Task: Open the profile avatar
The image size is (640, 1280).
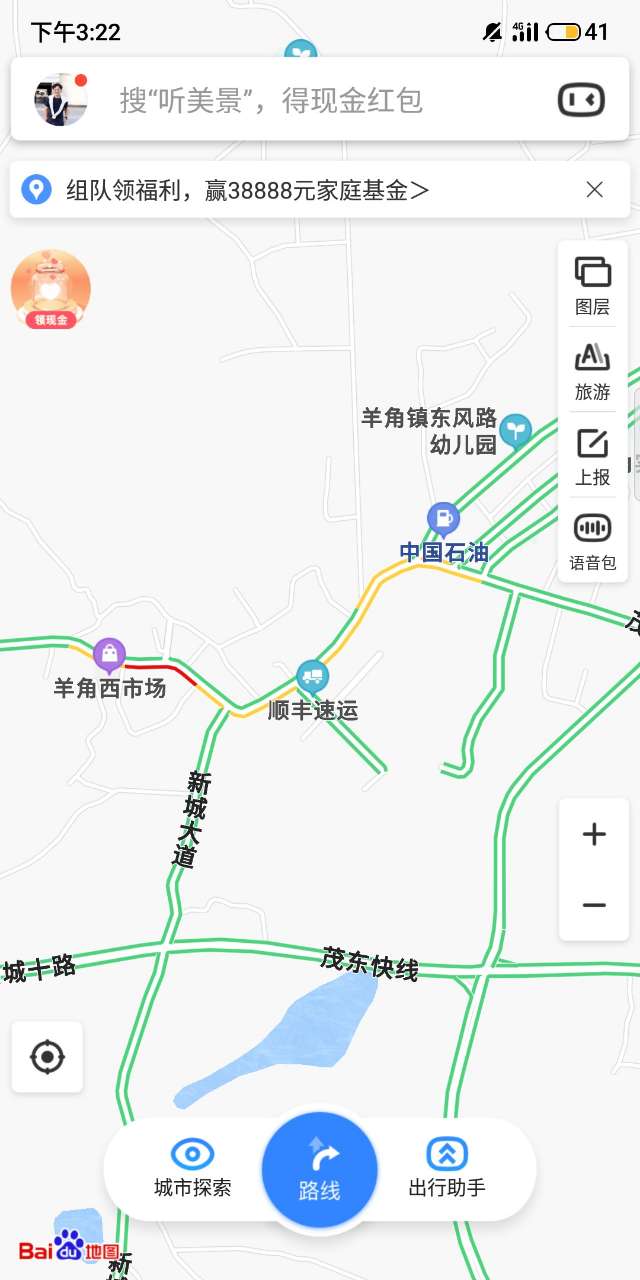Action: 61,99
